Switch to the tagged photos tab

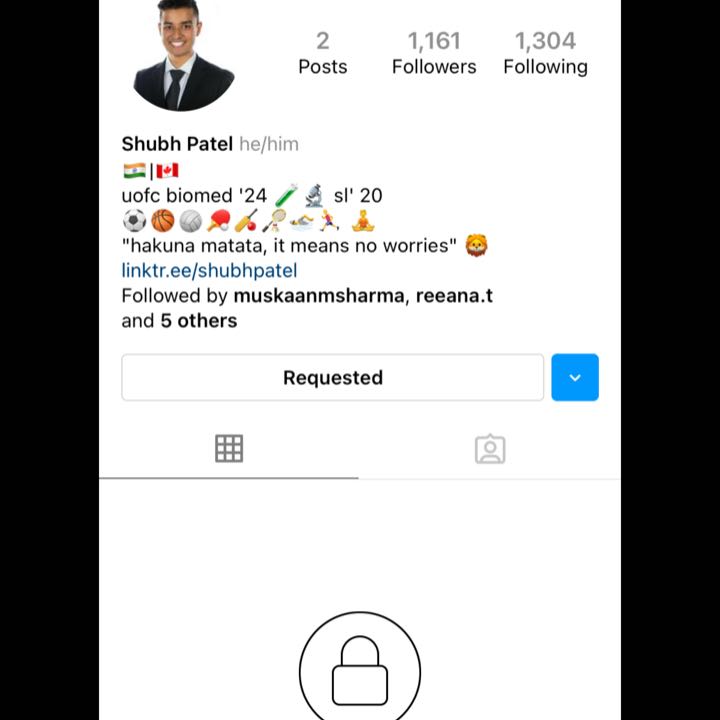(x=490, y=449)
